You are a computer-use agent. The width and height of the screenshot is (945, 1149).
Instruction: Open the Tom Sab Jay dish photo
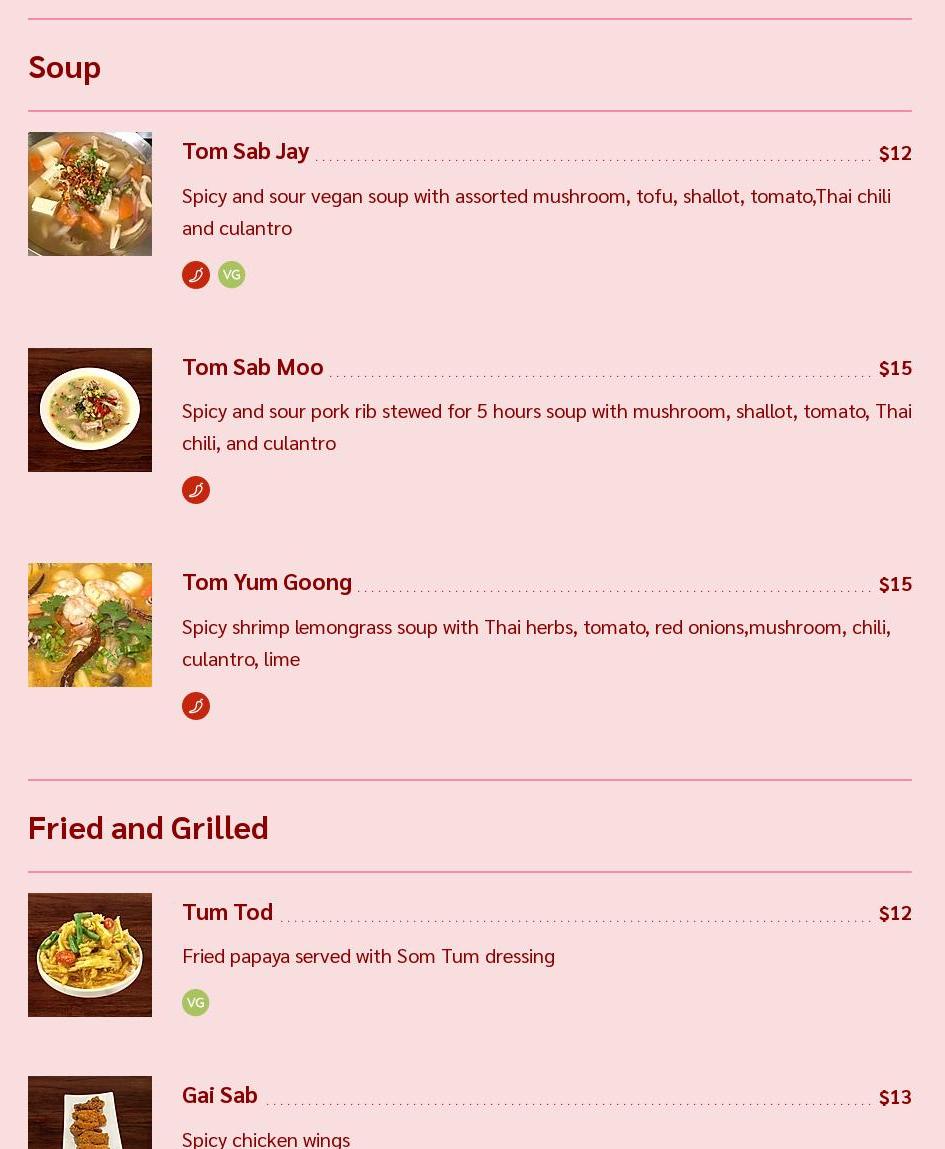(90, 194)
